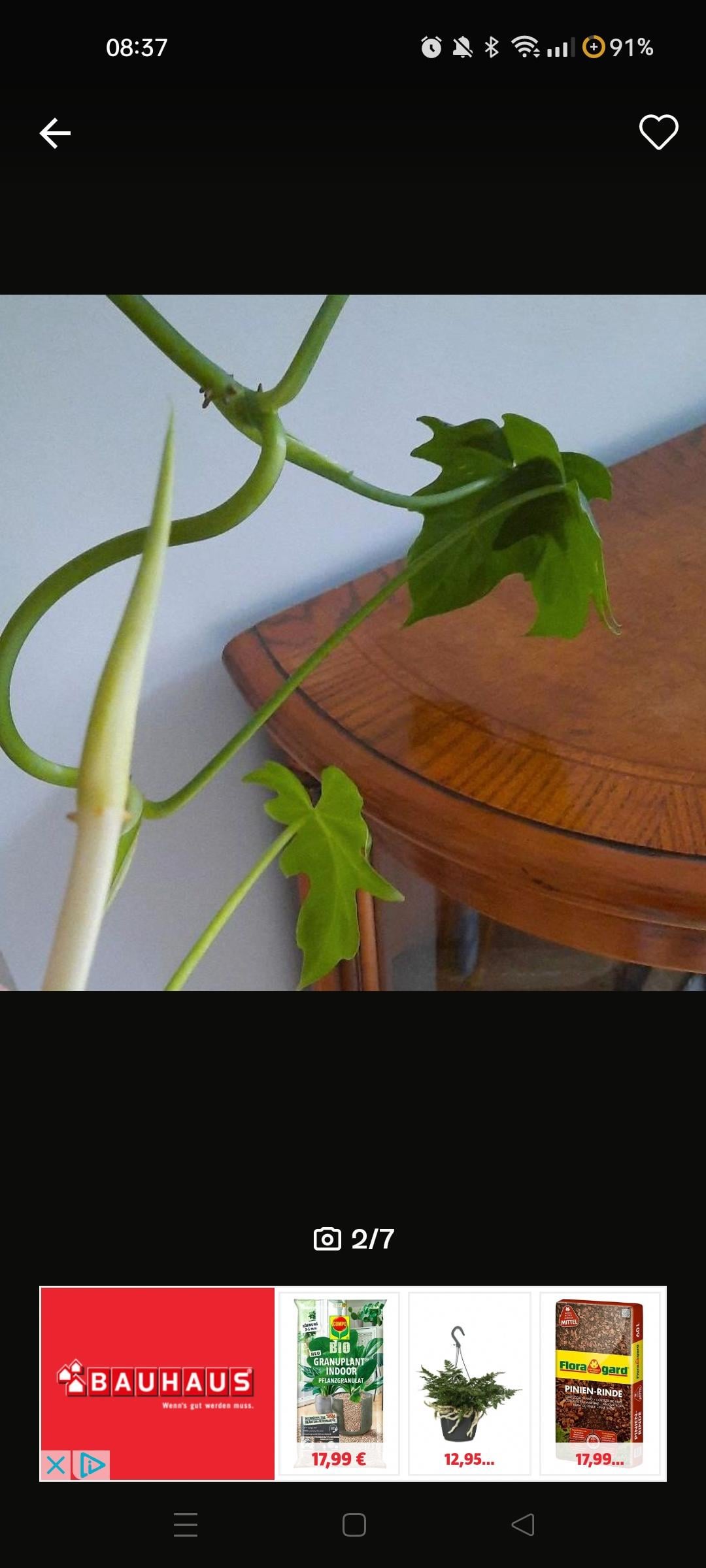
Task: Close the ad with the X icon
Action: click(x=56, y=1465)
